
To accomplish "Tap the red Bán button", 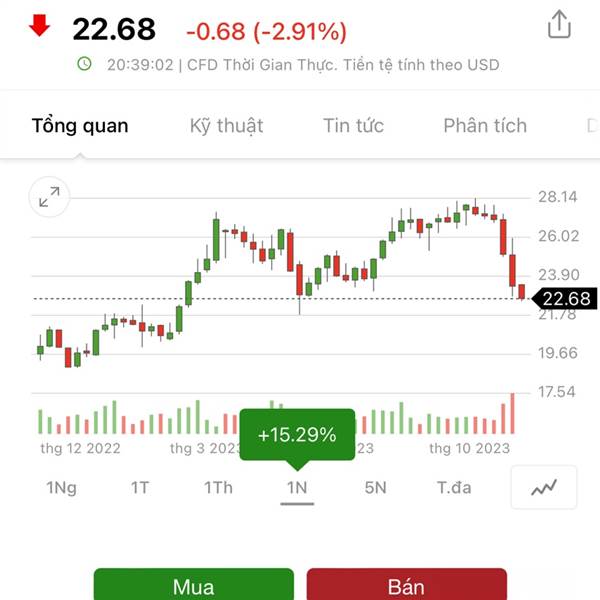I will (x=406, y=585).
